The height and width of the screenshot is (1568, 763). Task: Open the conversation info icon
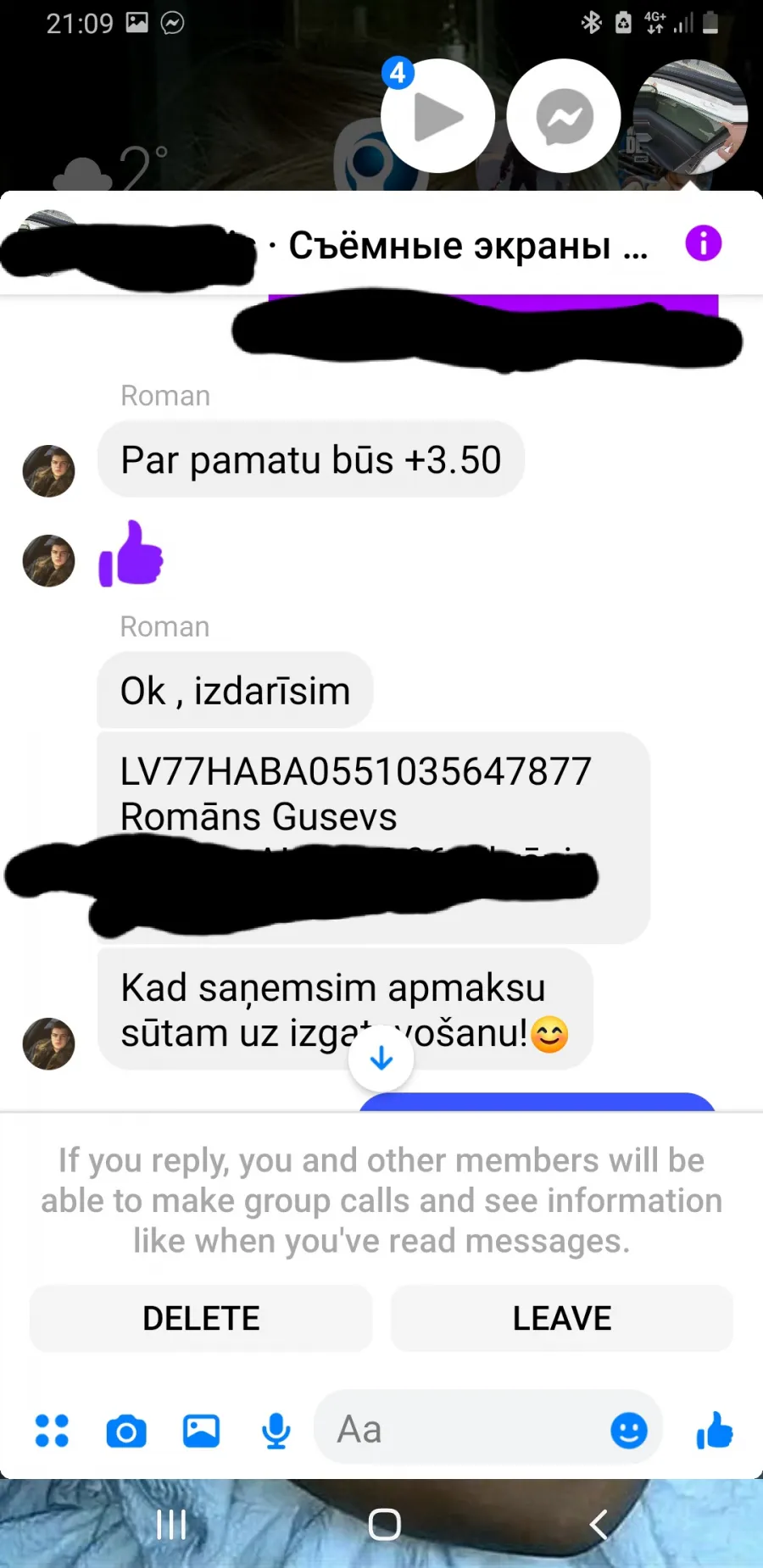tap(704, 244)
